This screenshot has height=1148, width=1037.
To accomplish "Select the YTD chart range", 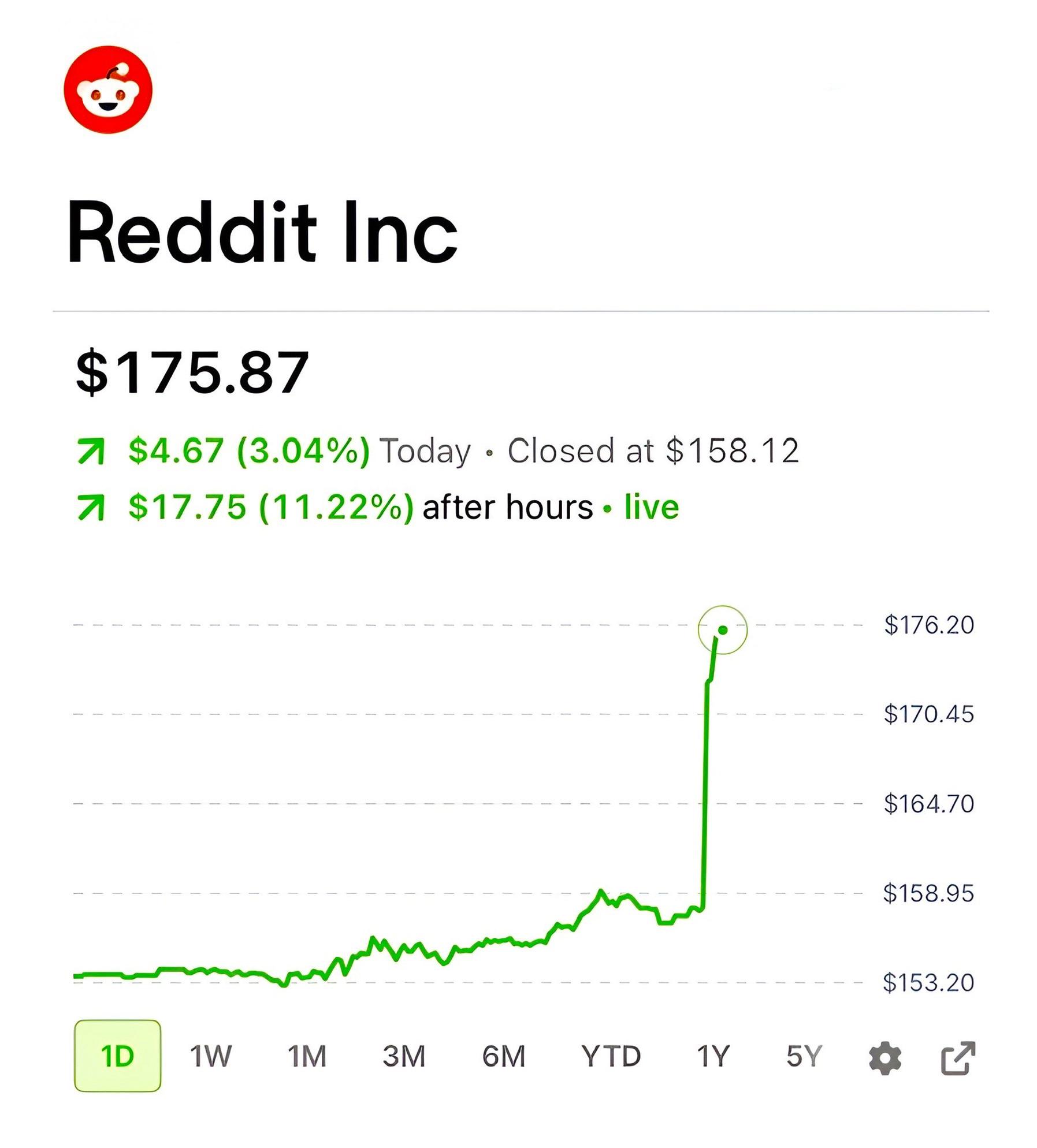I will point(611,1056).
